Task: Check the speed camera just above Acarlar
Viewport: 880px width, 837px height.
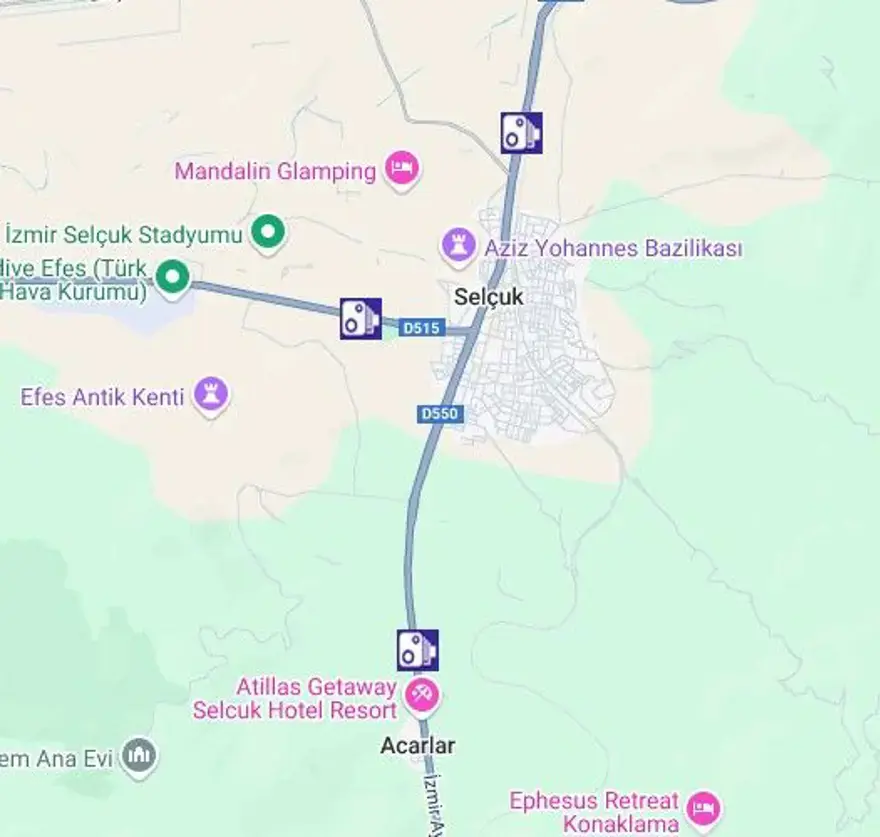Action: click(x=417, y=649)
